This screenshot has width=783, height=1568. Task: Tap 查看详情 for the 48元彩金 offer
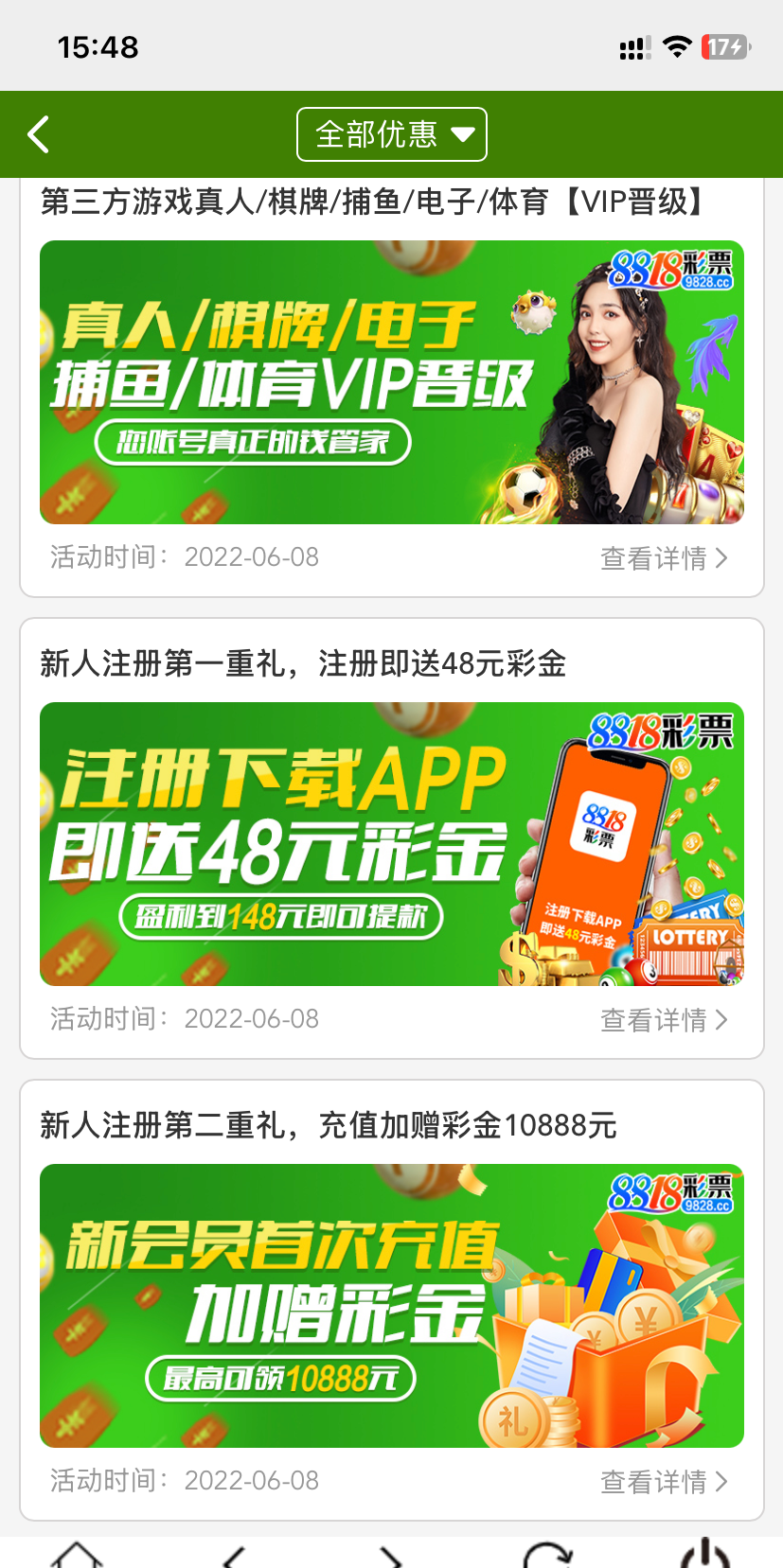tap(663, 1020)
